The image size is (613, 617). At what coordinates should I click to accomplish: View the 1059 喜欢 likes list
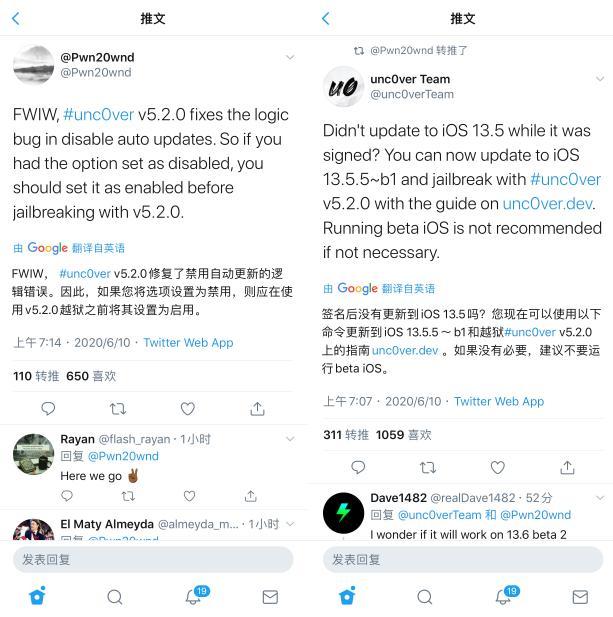tap(404, 435)
